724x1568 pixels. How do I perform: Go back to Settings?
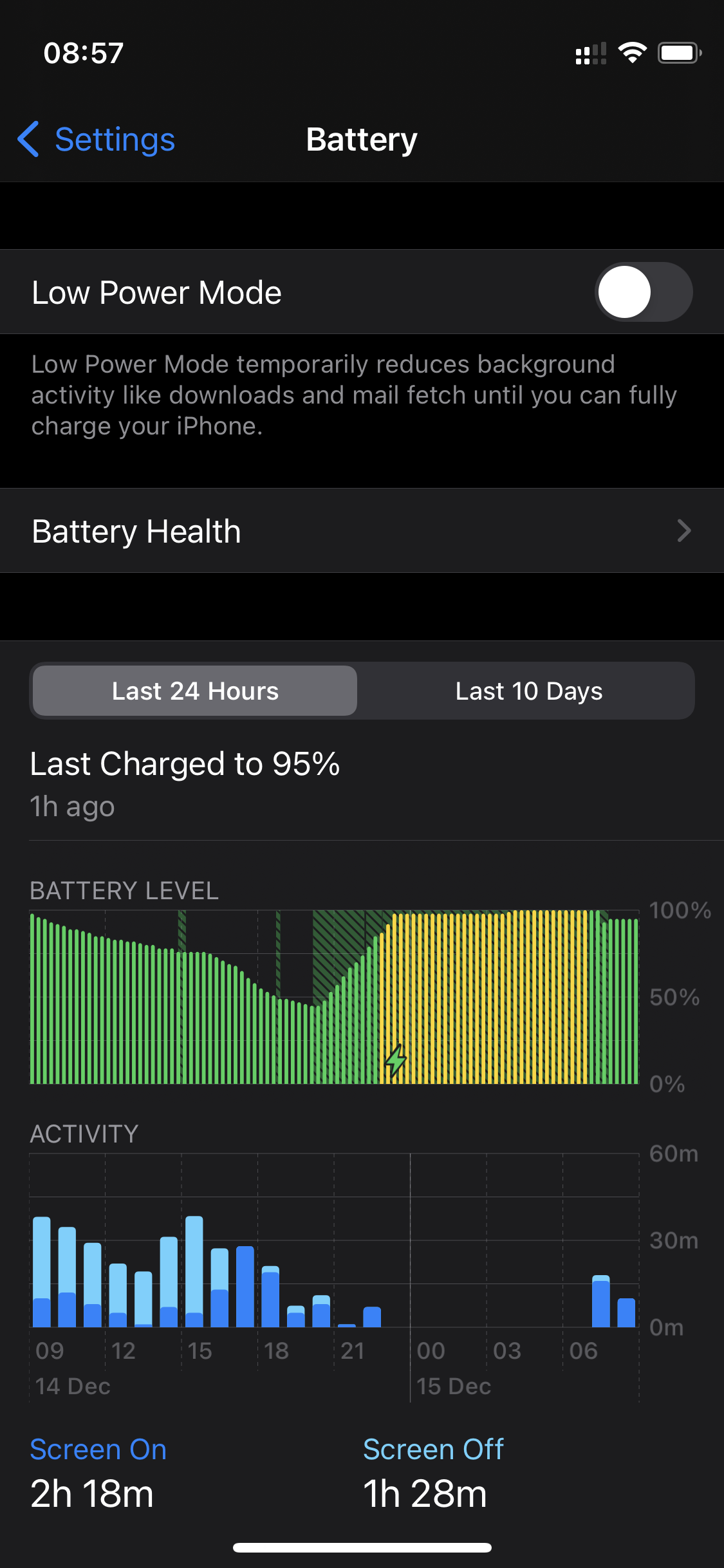pos(97,139)
